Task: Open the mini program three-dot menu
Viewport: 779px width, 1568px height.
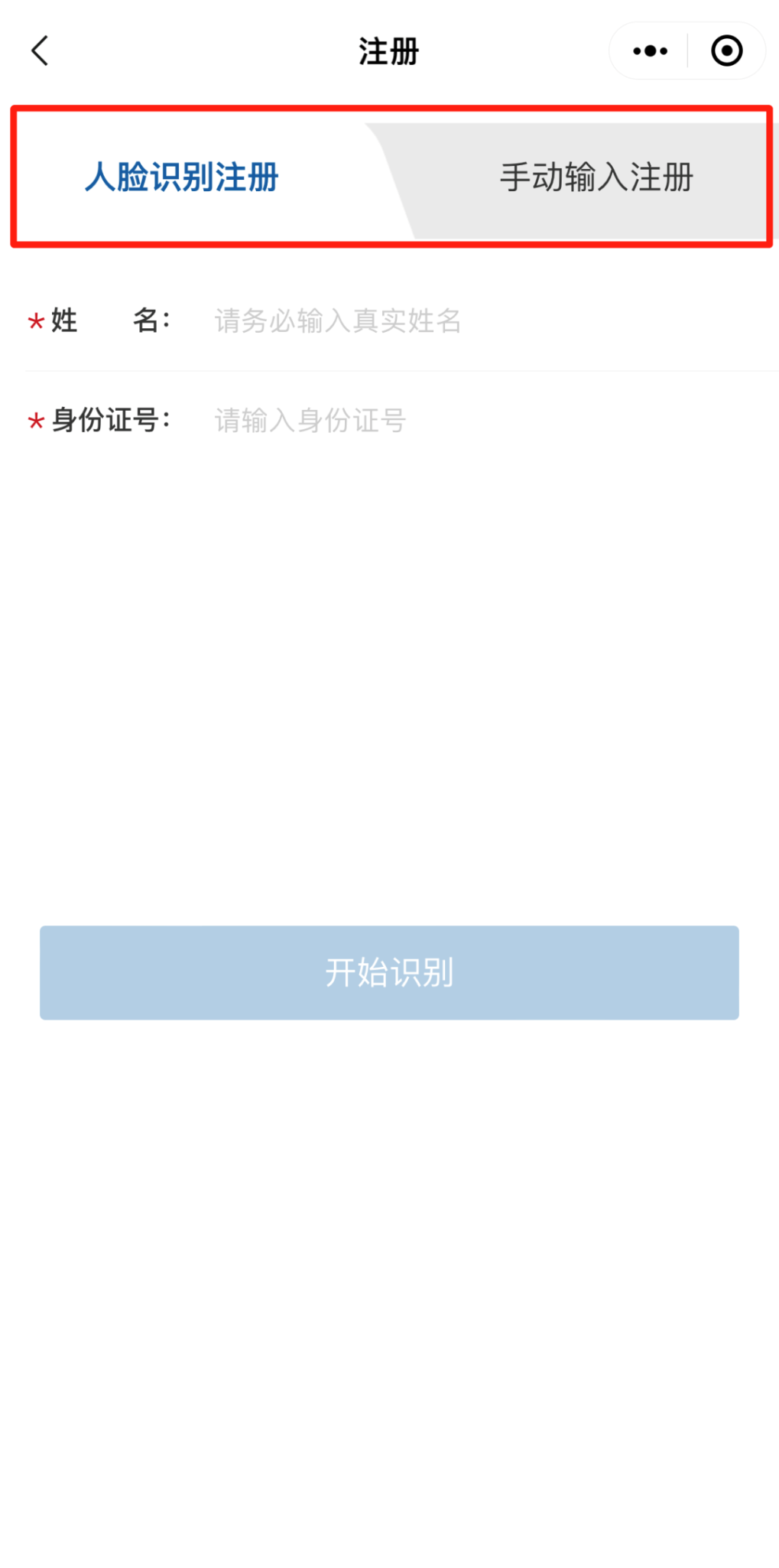Action: pos(650,51)
